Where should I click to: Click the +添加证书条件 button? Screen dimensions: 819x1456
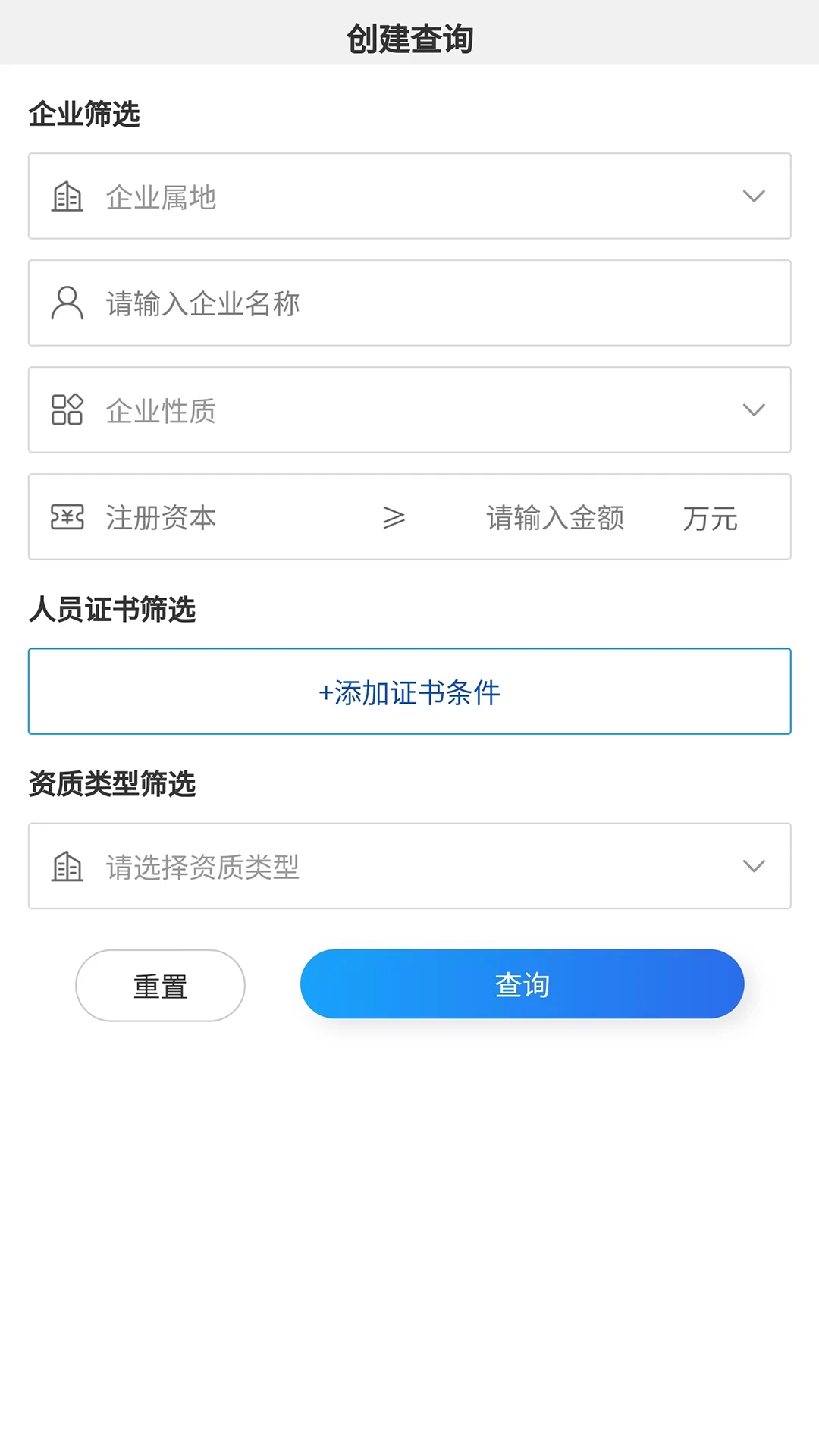pos(409,691)
